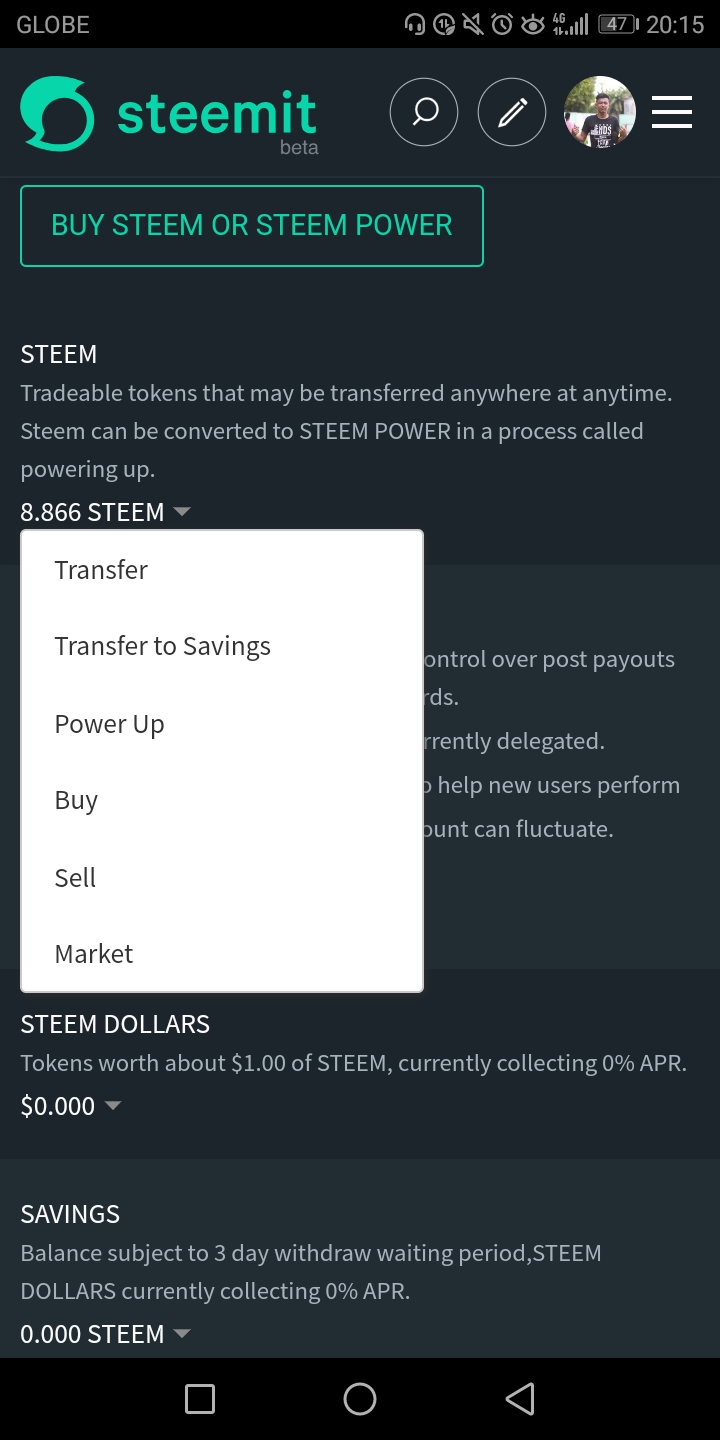
Task: Open Market from the STEEM menu
Action: coord(222,954)
